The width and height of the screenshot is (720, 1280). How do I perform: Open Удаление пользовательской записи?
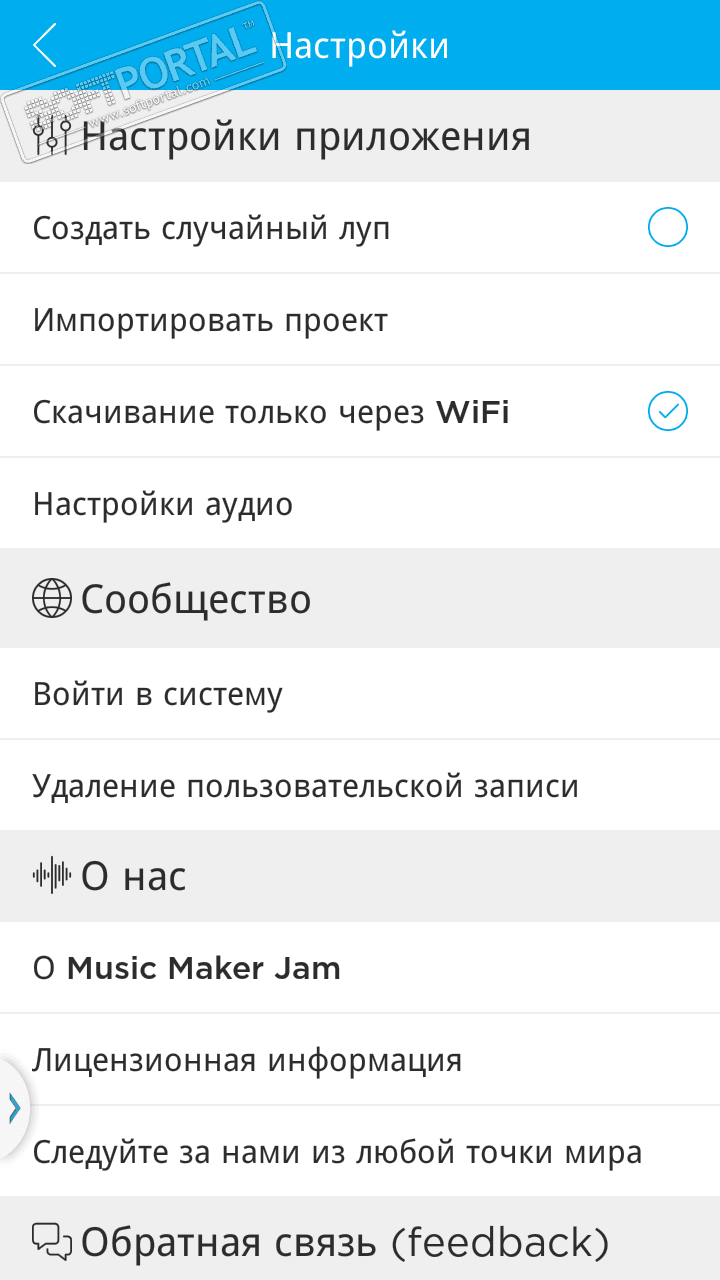pos(305,786)
